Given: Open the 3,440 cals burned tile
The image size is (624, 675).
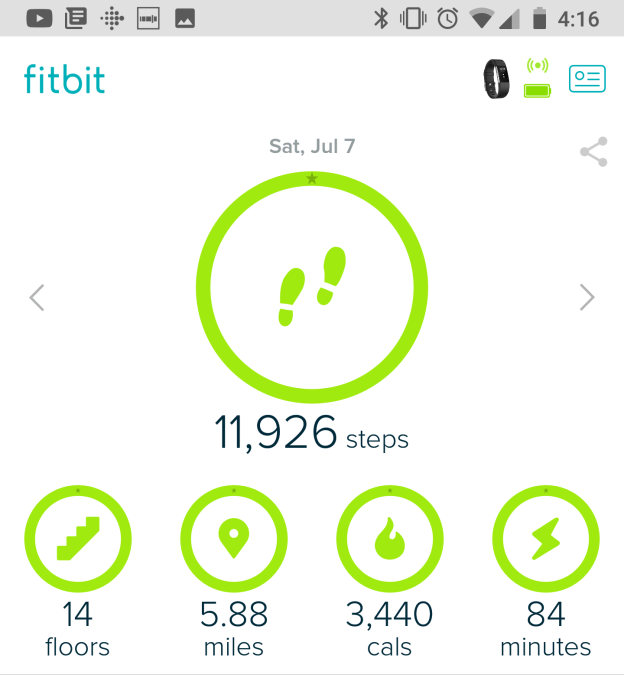Looking at the screenshot, I should tap(390, 541).
